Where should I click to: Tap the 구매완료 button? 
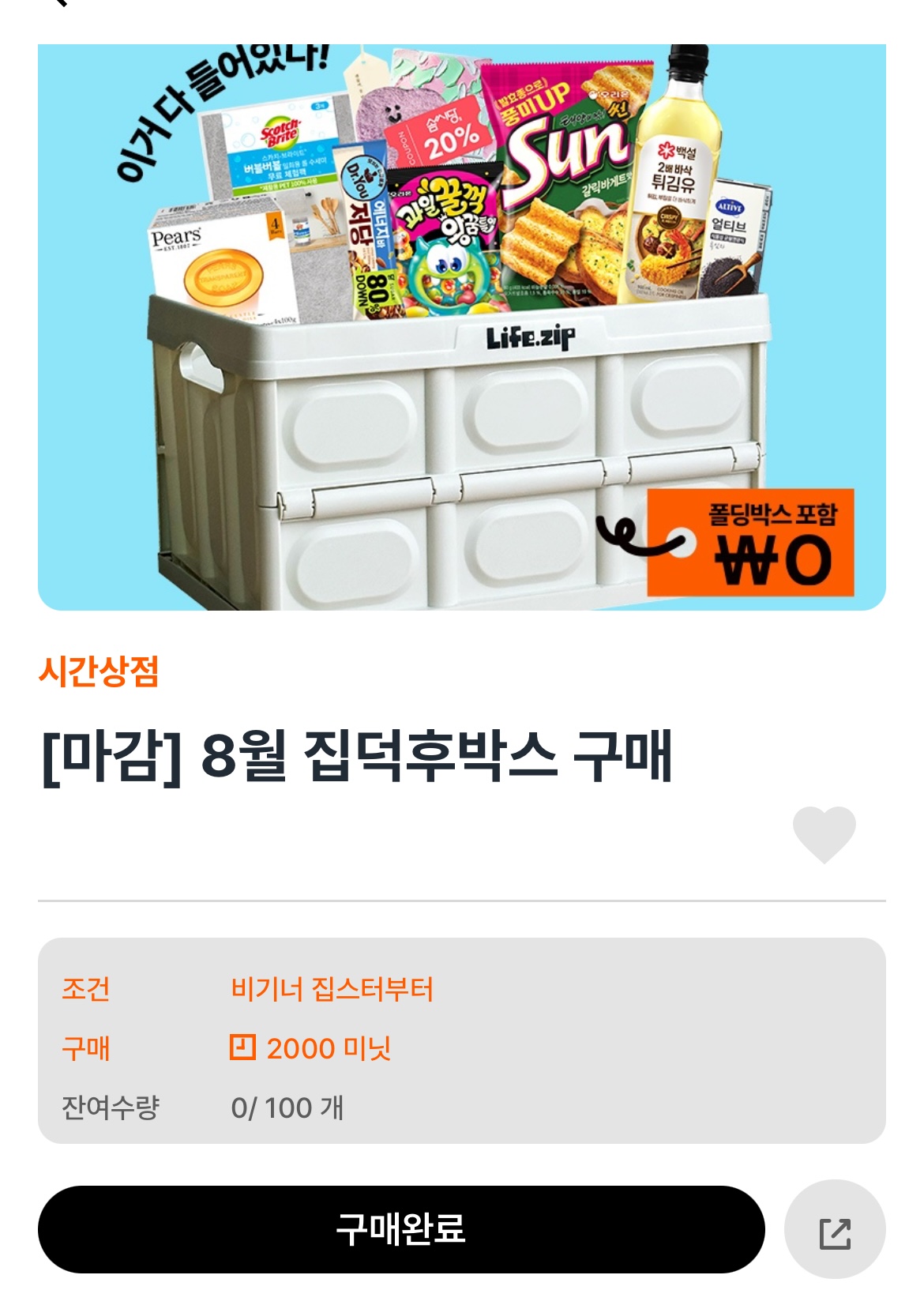click(x=401, y=1229)
